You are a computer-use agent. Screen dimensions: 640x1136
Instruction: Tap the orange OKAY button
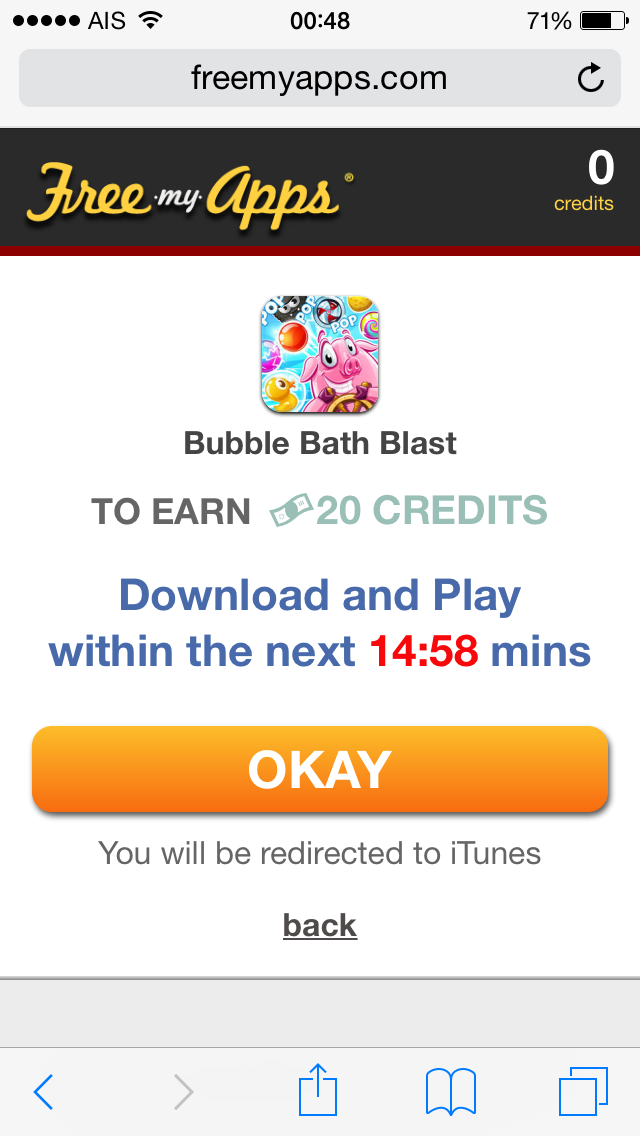[320, 769]
